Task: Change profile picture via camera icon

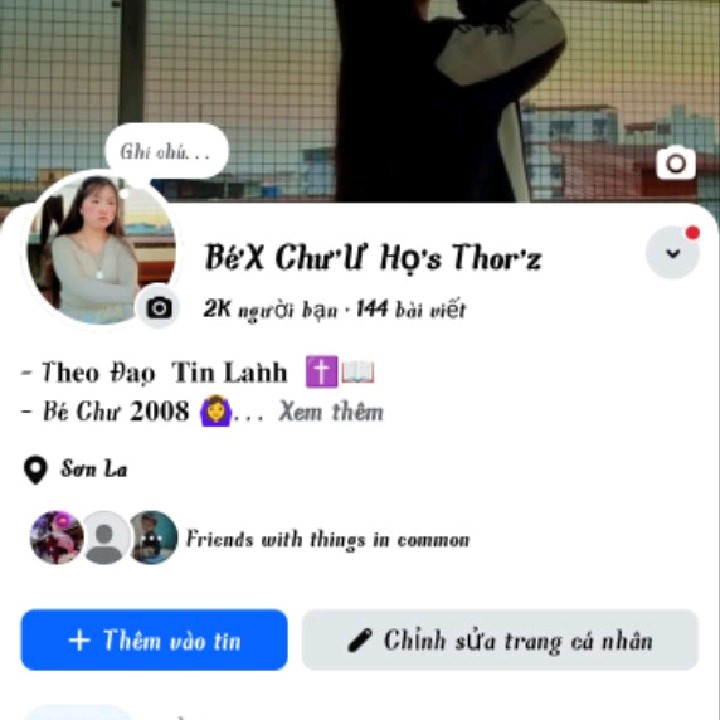Action: click(159, 307)
